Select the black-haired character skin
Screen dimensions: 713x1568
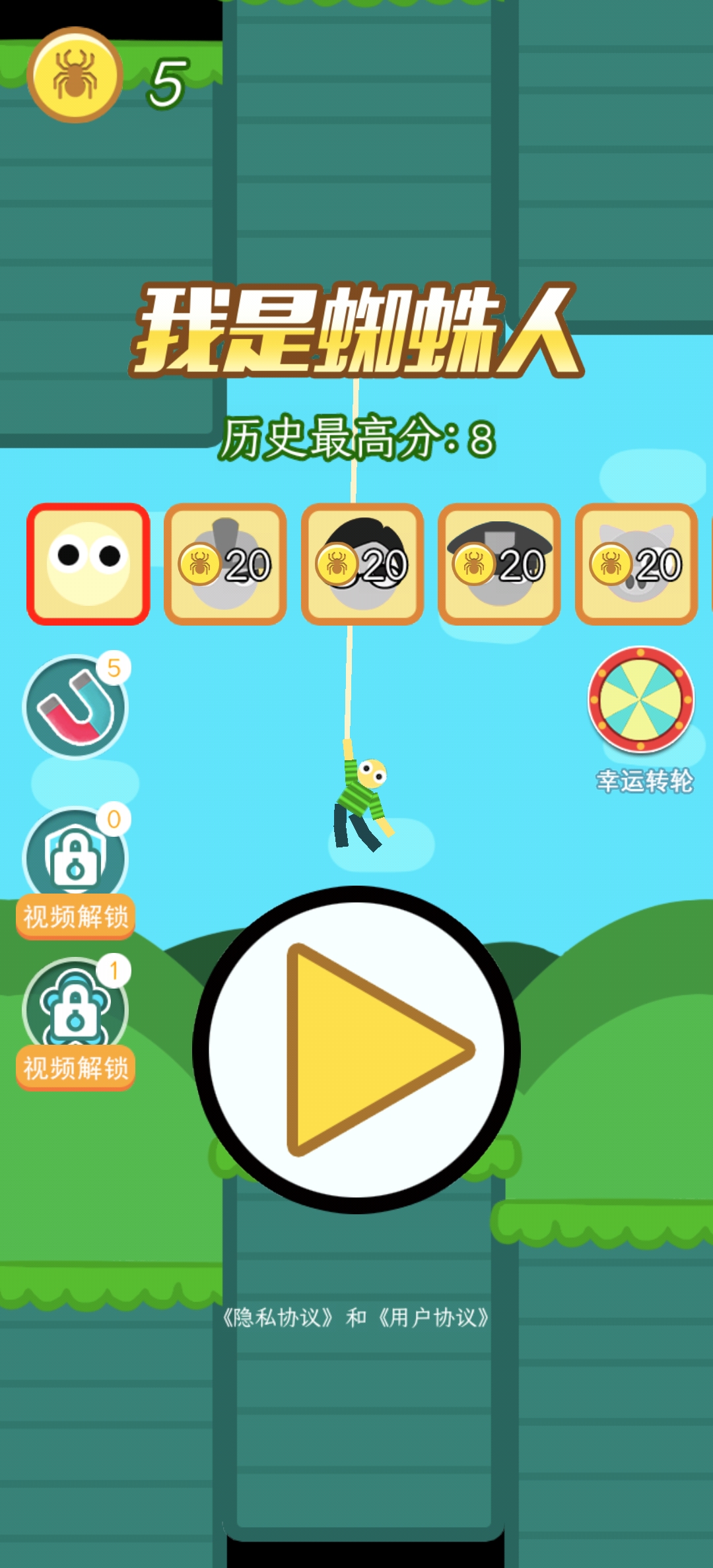363,564
